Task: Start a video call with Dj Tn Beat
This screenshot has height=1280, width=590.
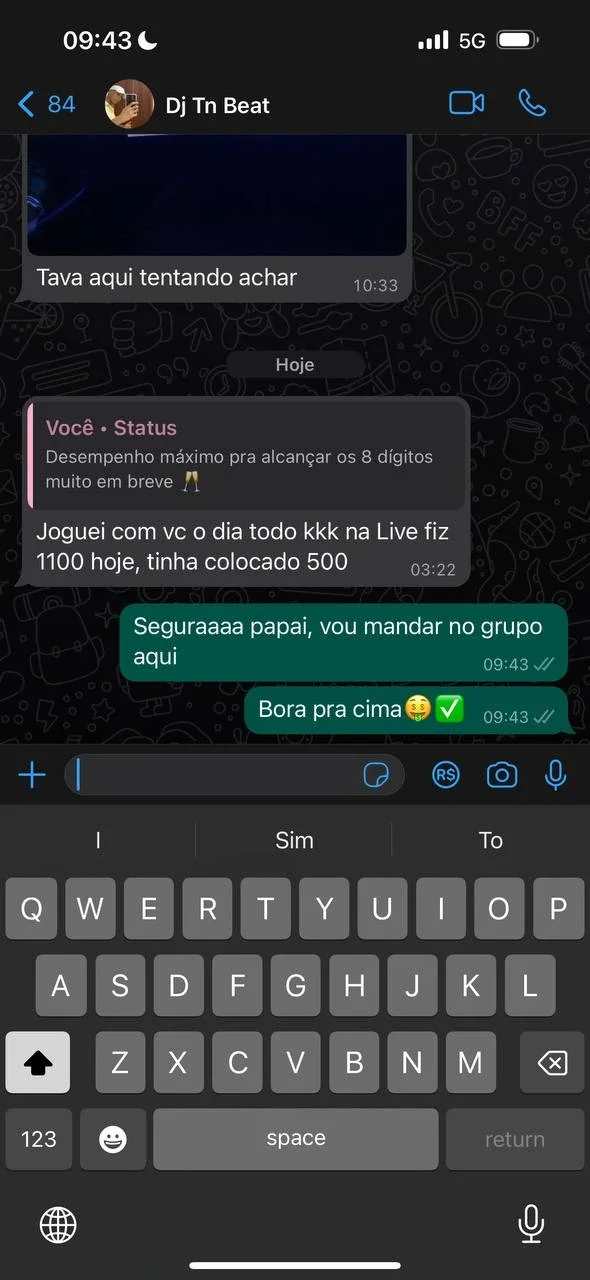Action: coord(467,103)
